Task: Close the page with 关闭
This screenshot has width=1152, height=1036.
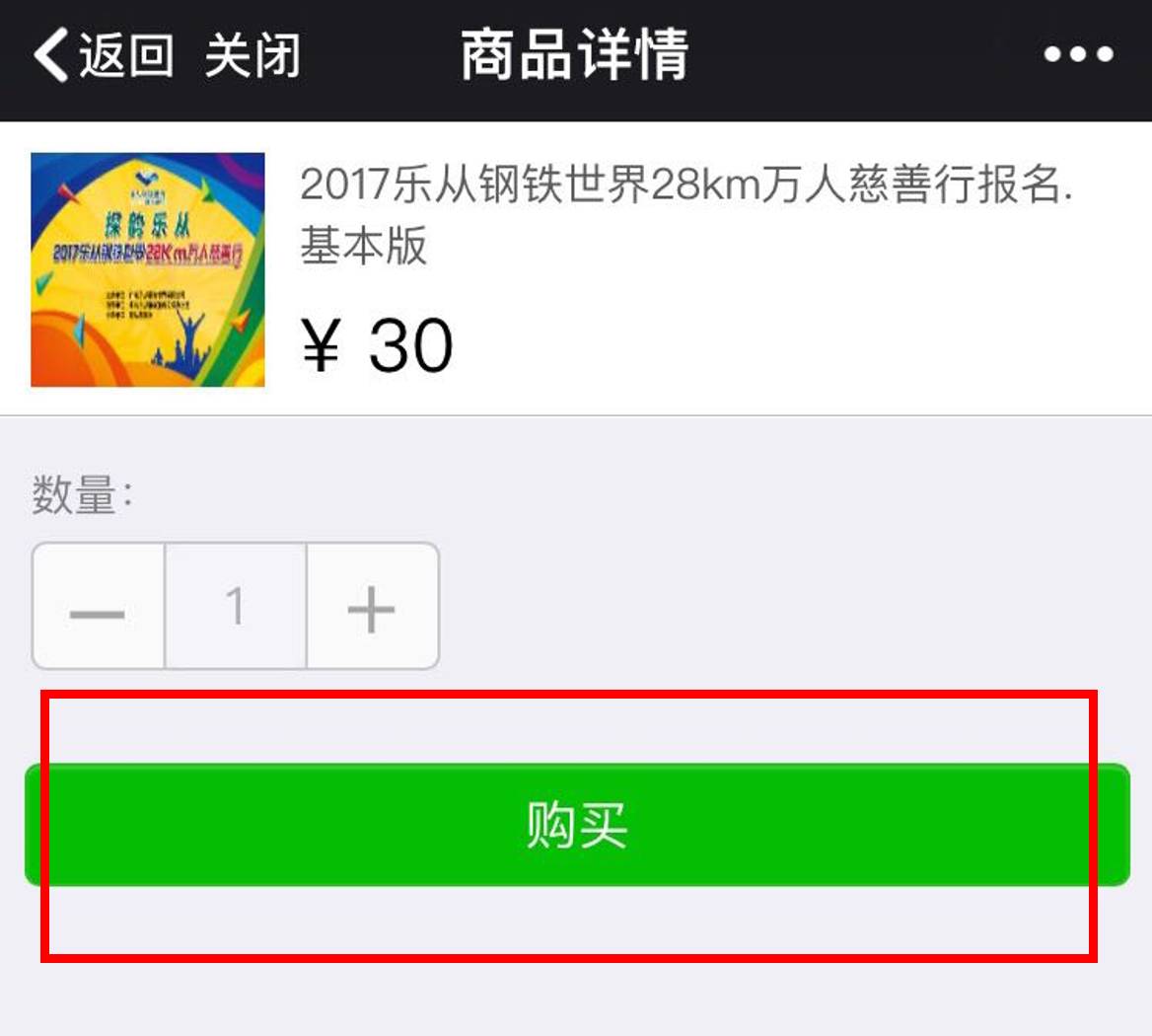Action: click(x=252, y=55)
